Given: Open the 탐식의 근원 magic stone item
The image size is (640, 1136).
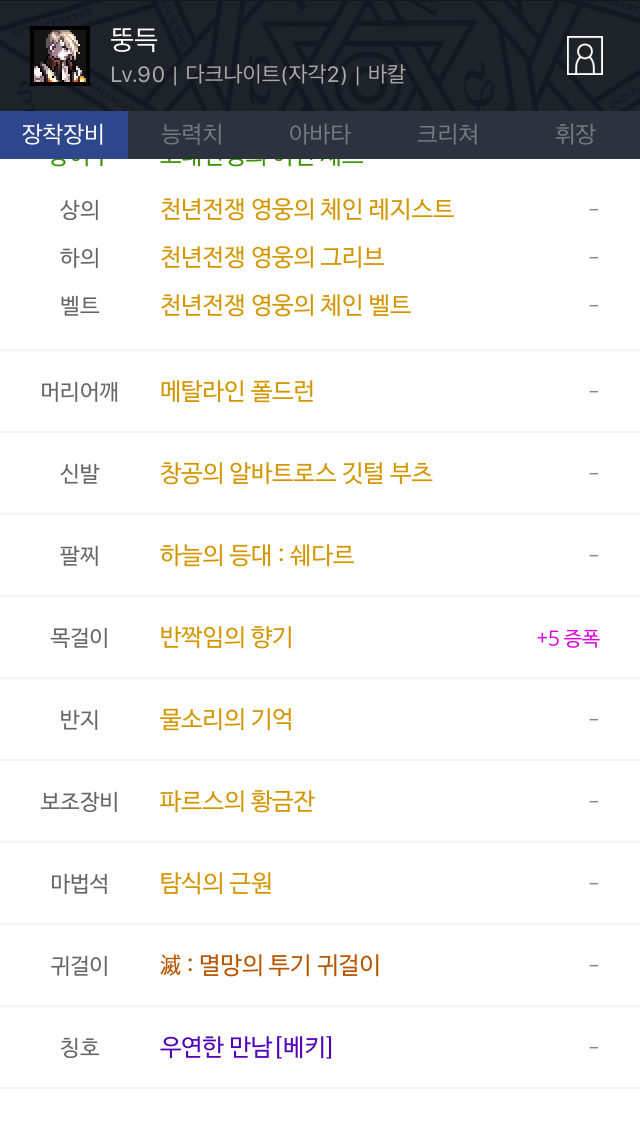Looking at the screenshot, I should point(216,882).
